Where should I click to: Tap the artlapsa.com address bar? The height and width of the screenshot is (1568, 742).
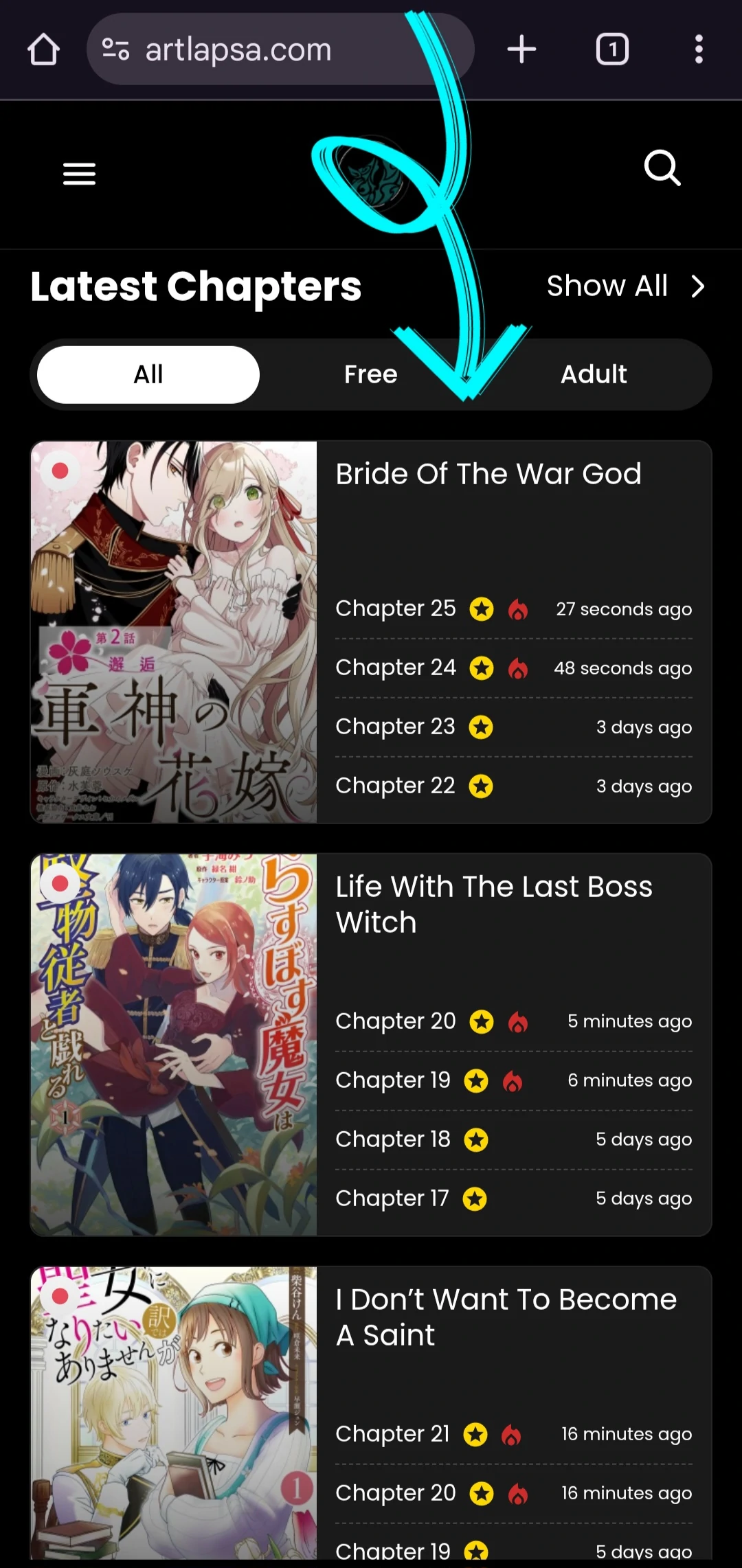pyautogui.click(x=275, y=49)
